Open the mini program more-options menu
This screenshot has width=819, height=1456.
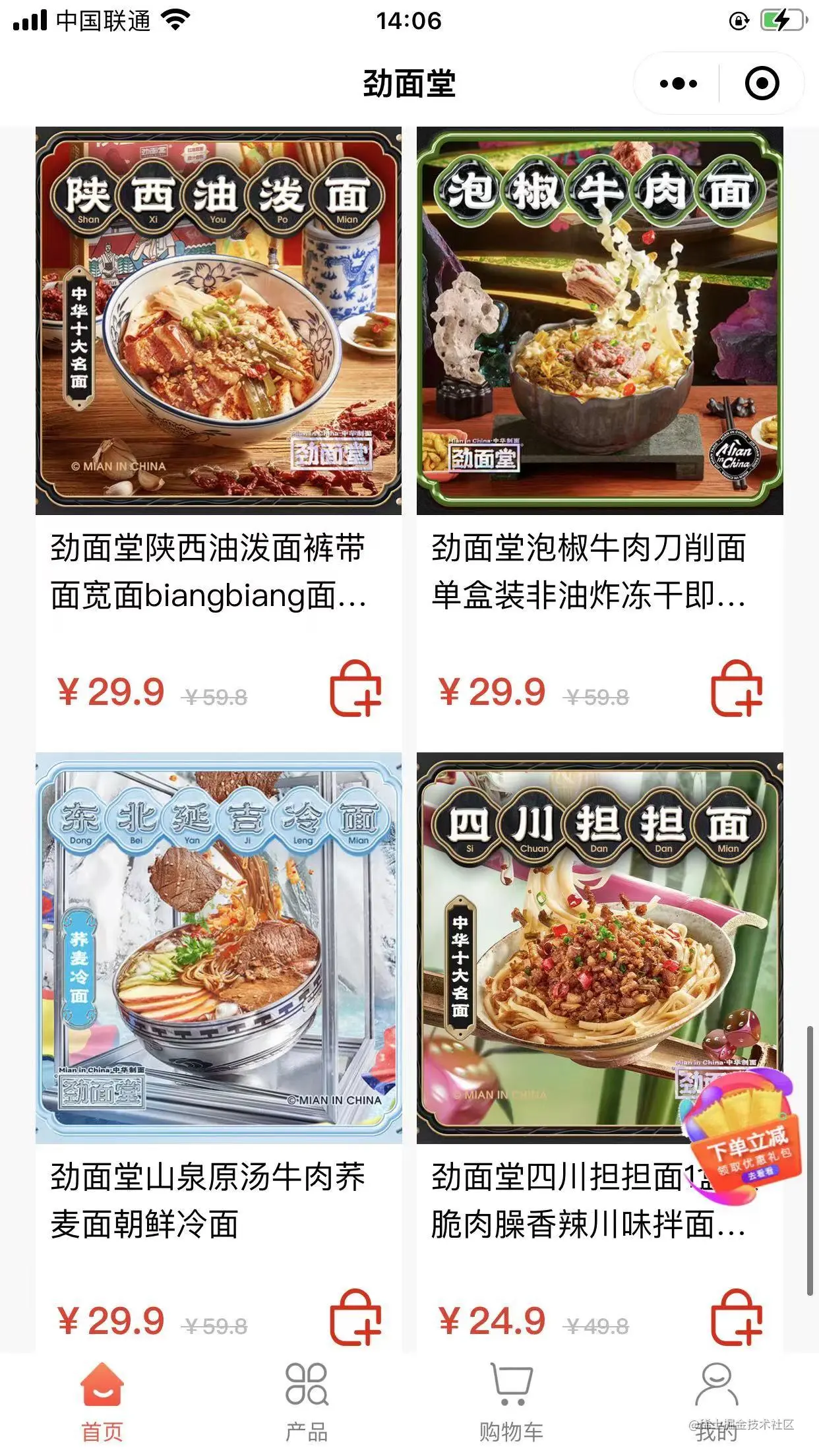[678, 84]
